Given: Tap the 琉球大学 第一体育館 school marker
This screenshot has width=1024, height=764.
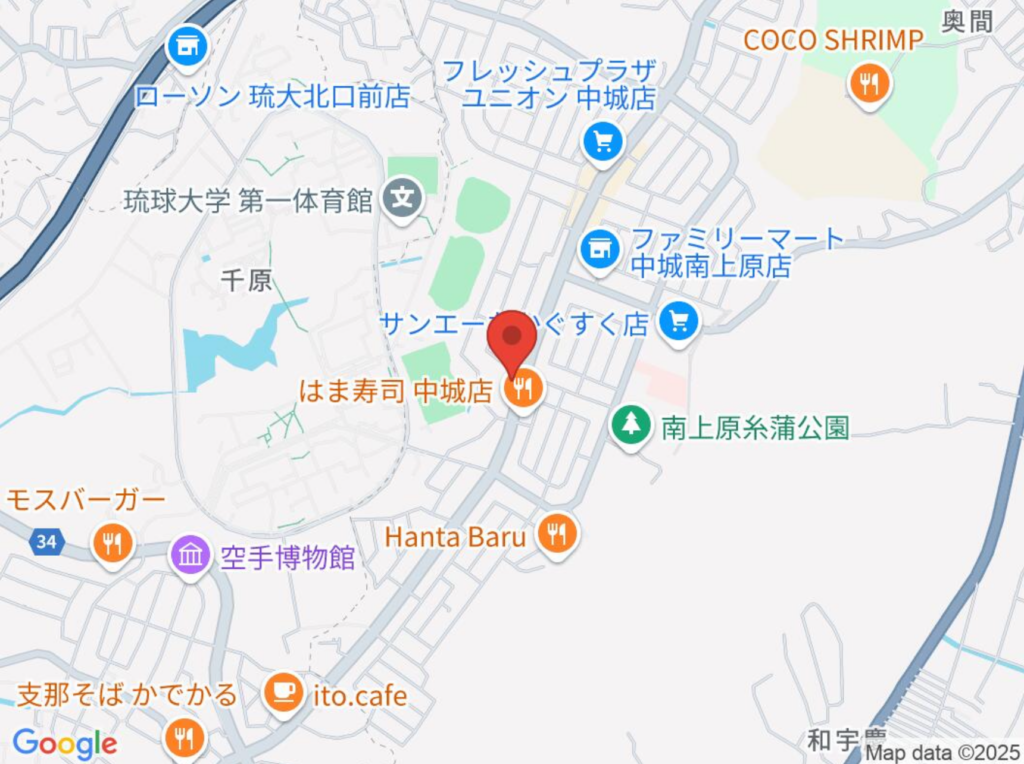Looking at the screenshot, I should (x=404, y=197).
